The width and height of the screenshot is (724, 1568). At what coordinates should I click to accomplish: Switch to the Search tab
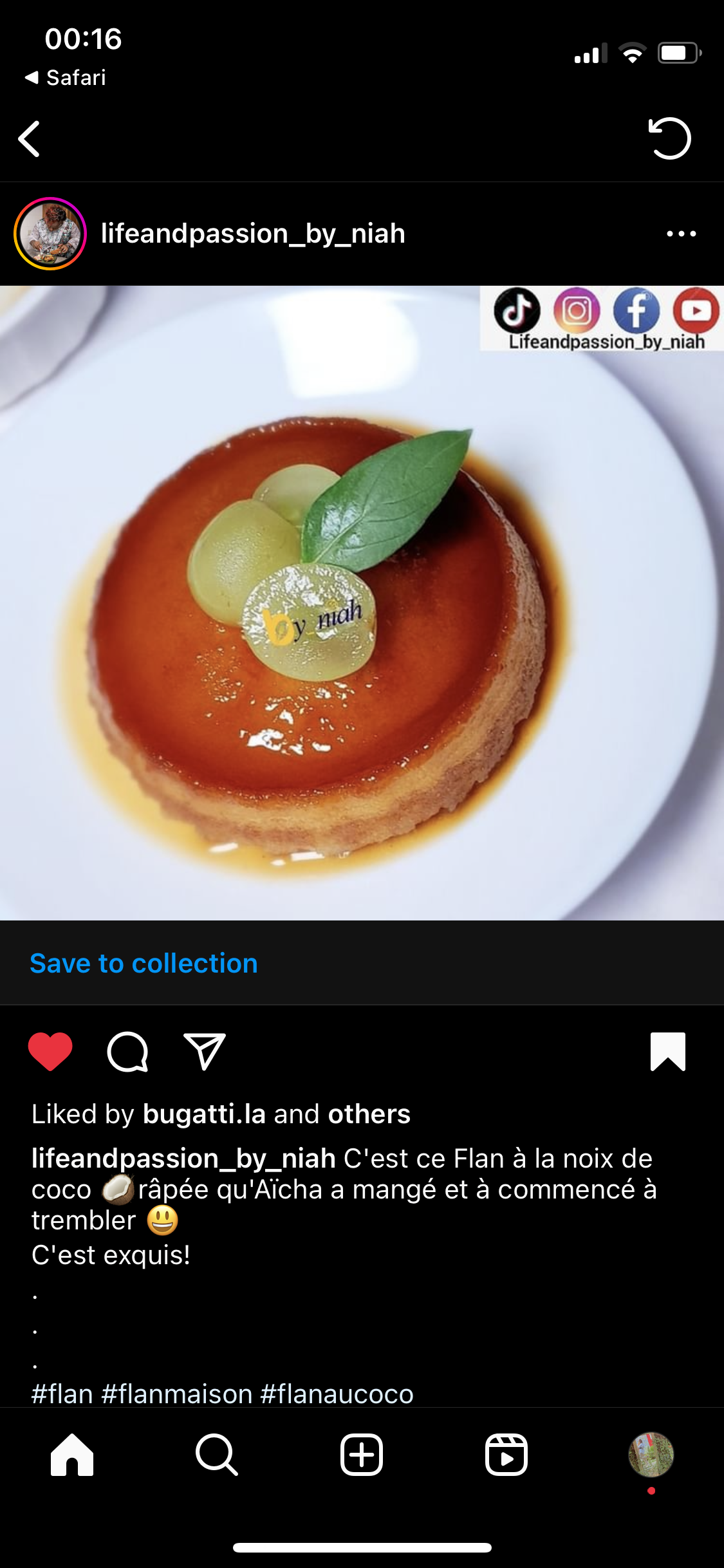click(x=217, y=1455)
